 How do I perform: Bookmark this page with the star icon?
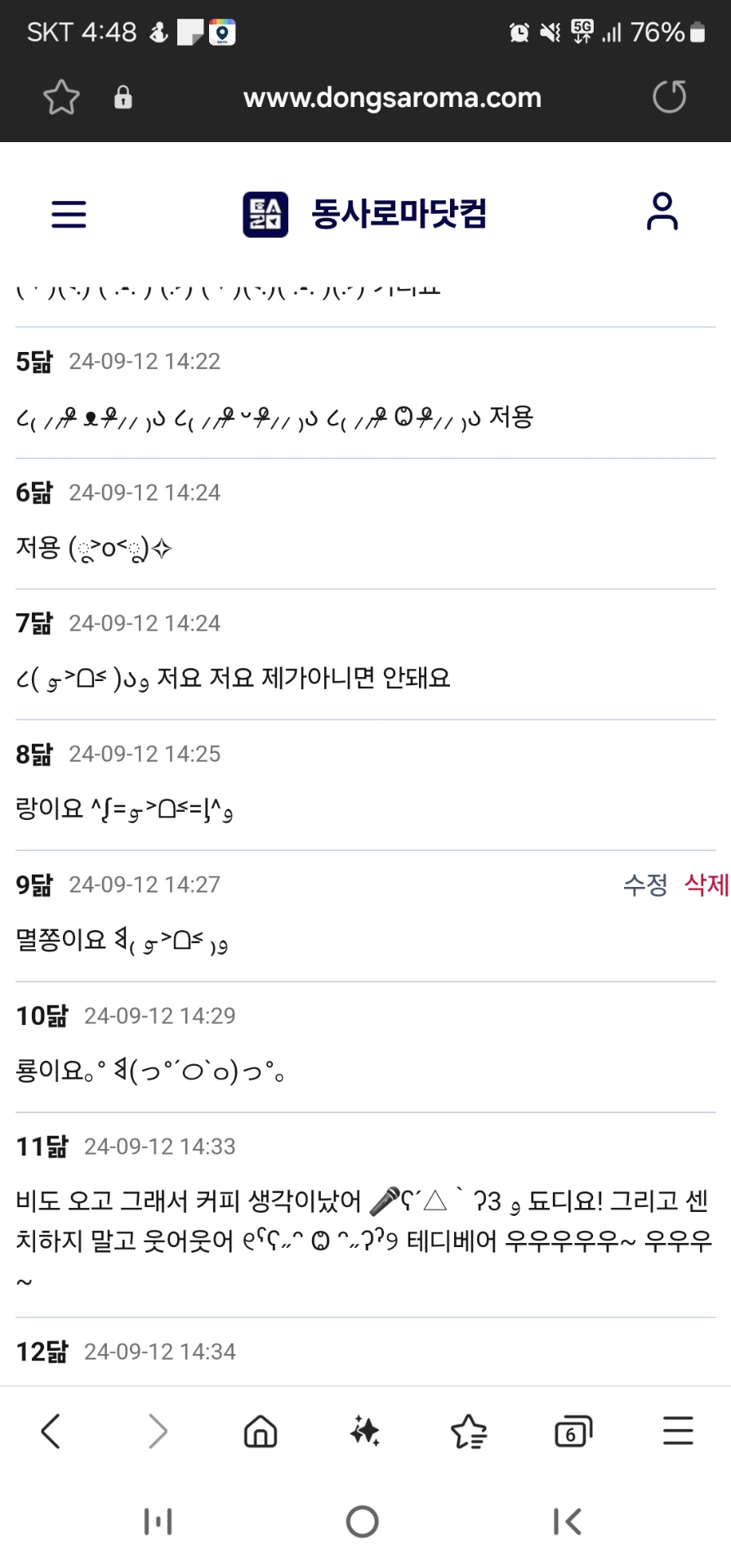pyautogui.click(x=61, y=98)
